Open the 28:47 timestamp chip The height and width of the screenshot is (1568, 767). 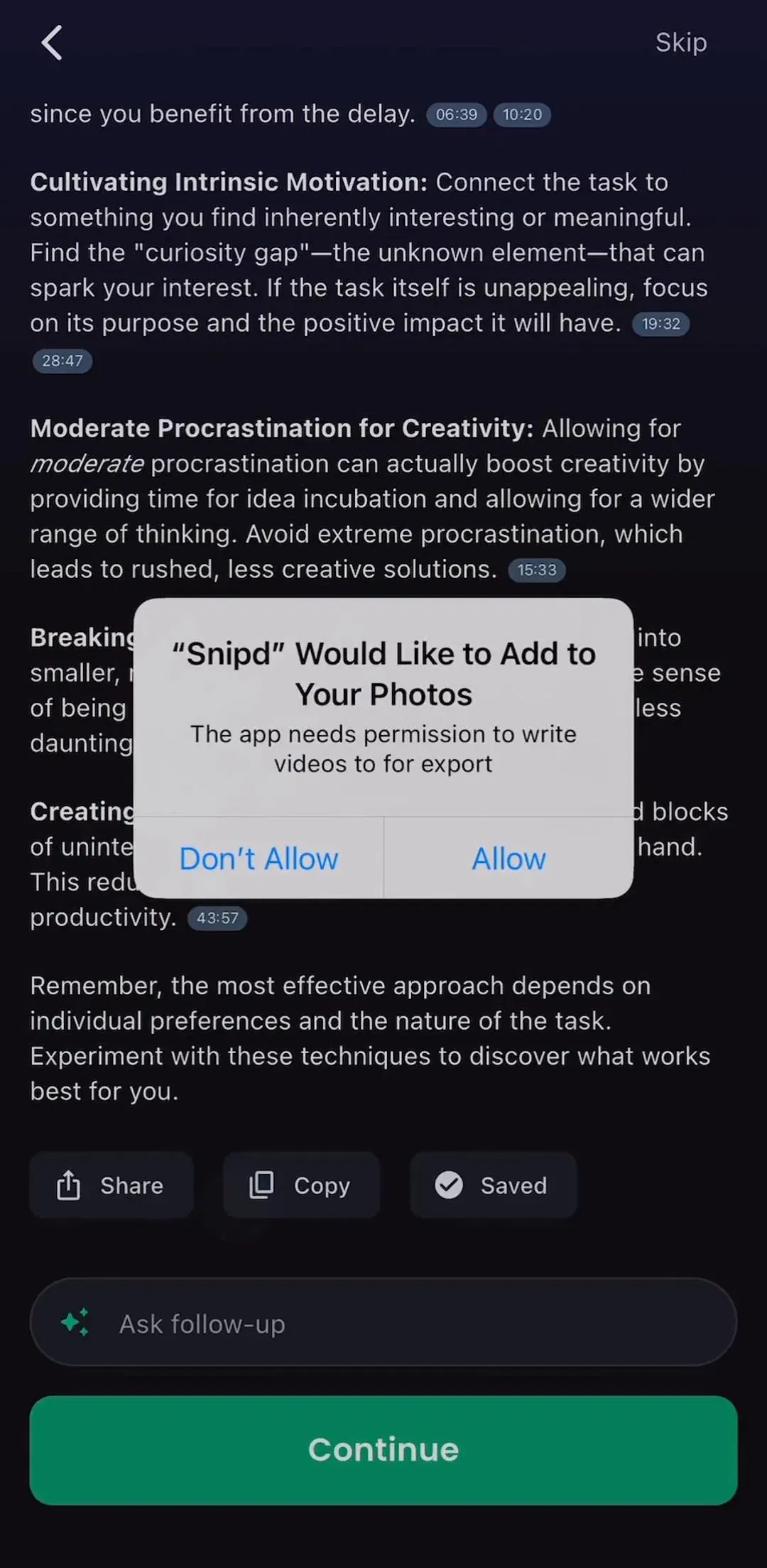[62, 361]
